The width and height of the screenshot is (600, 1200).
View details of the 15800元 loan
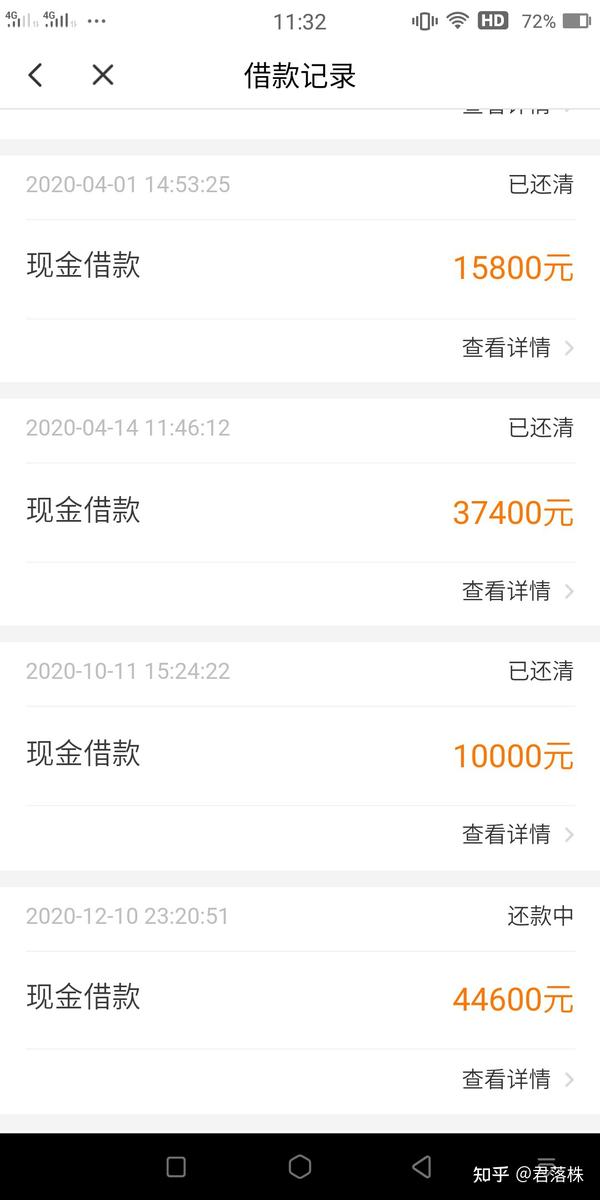tap(517, 347)
